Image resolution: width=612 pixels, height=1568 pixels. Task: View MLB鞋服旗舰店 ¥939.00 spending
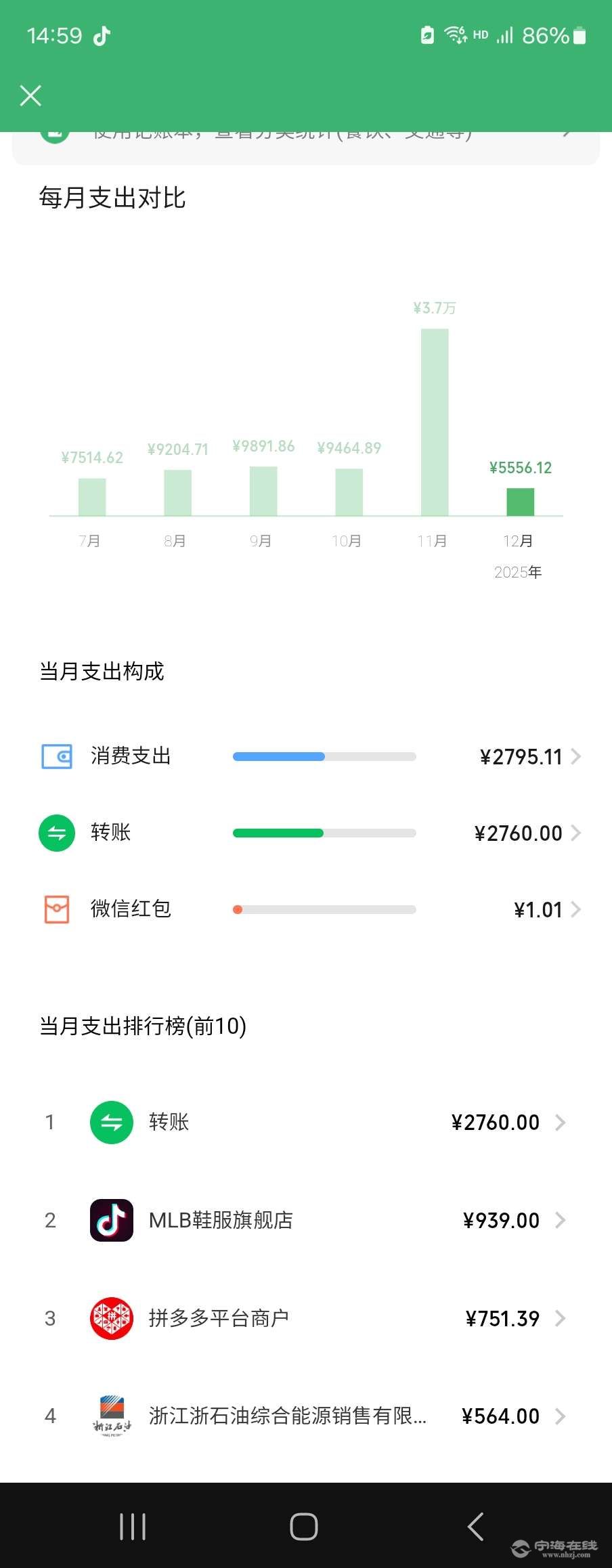pyautogui.click(x=306, y=1220)
